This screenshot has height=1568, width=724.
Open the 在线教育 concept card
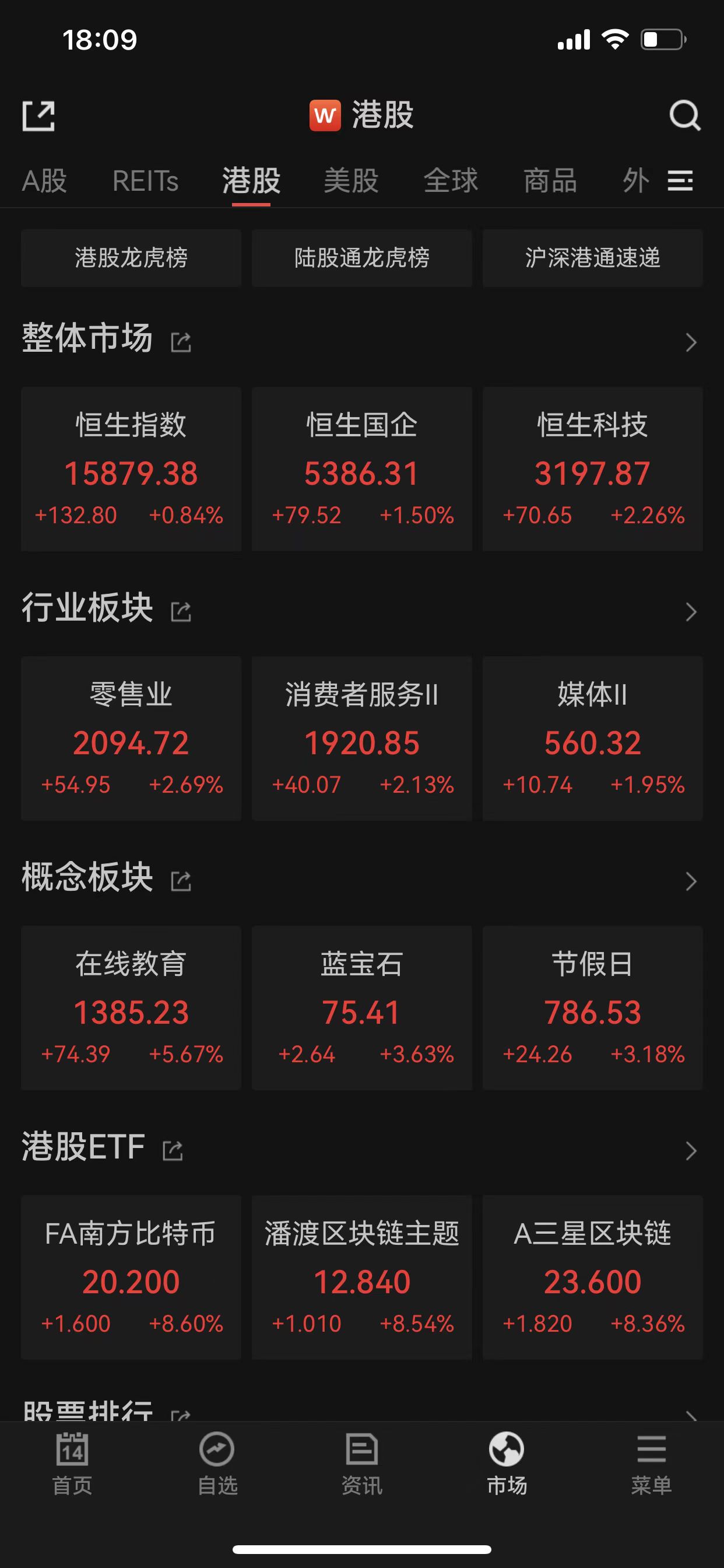click(131, 1007)
